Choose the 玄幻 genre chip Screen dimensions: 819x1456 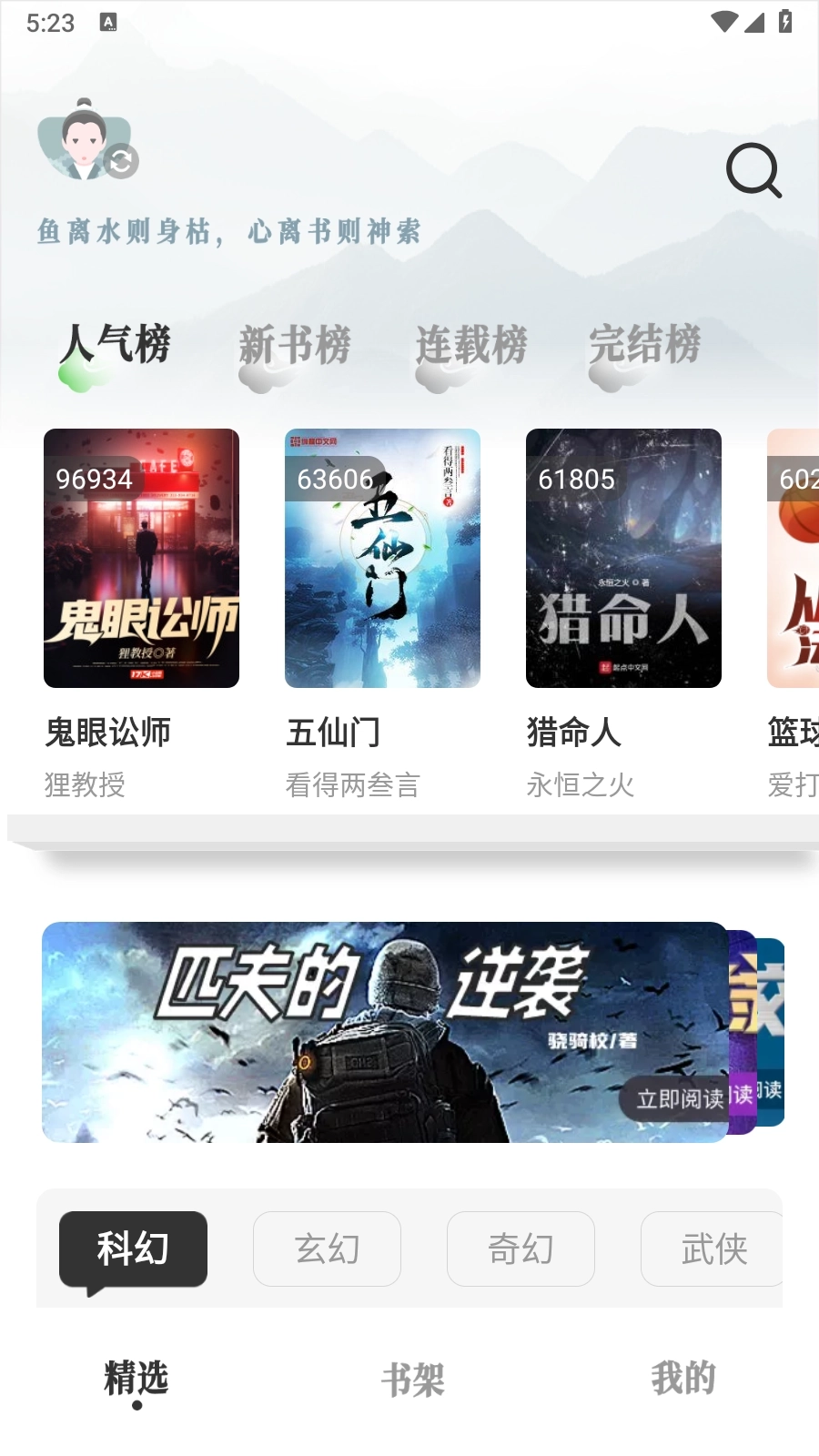327,1249
